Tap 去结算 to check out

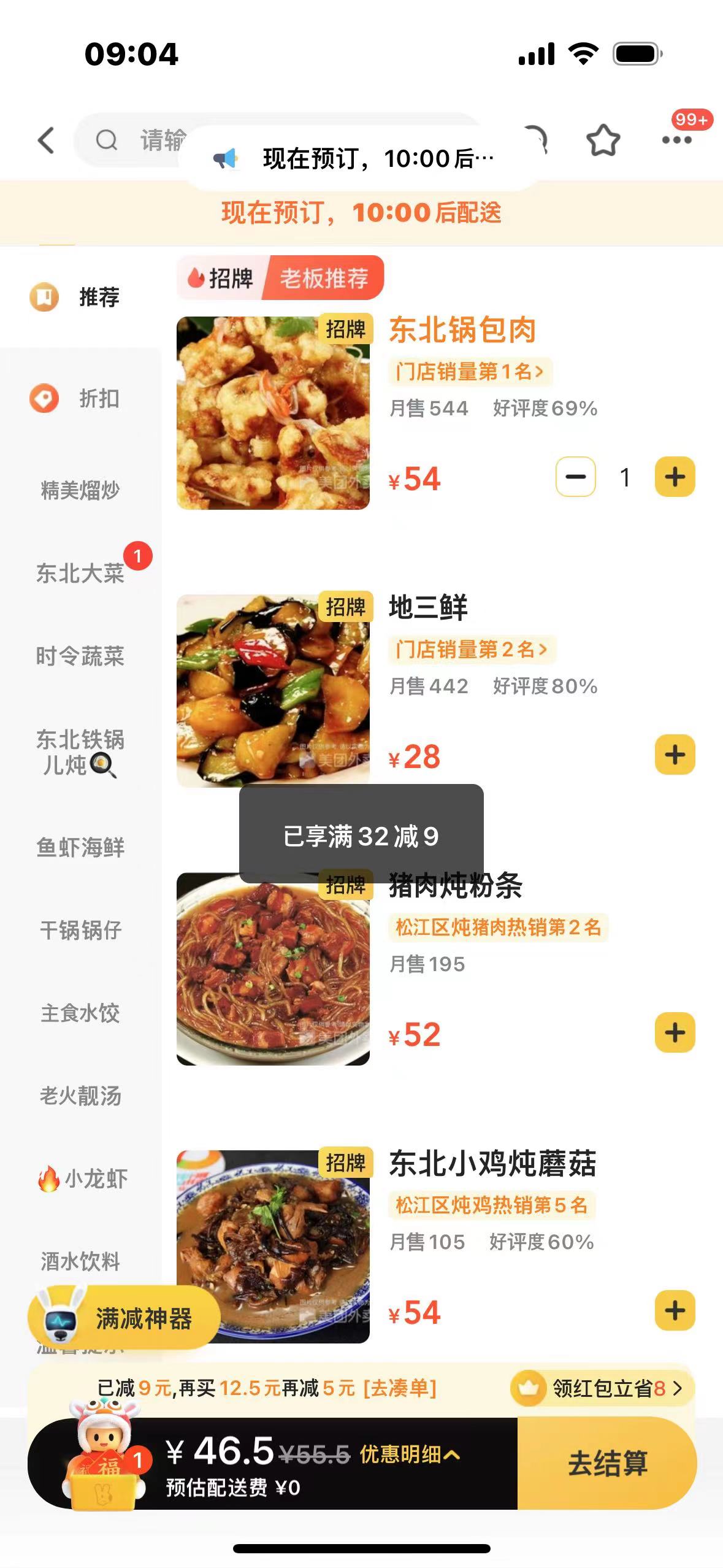pyautogui.click(x=606, y=1463)
